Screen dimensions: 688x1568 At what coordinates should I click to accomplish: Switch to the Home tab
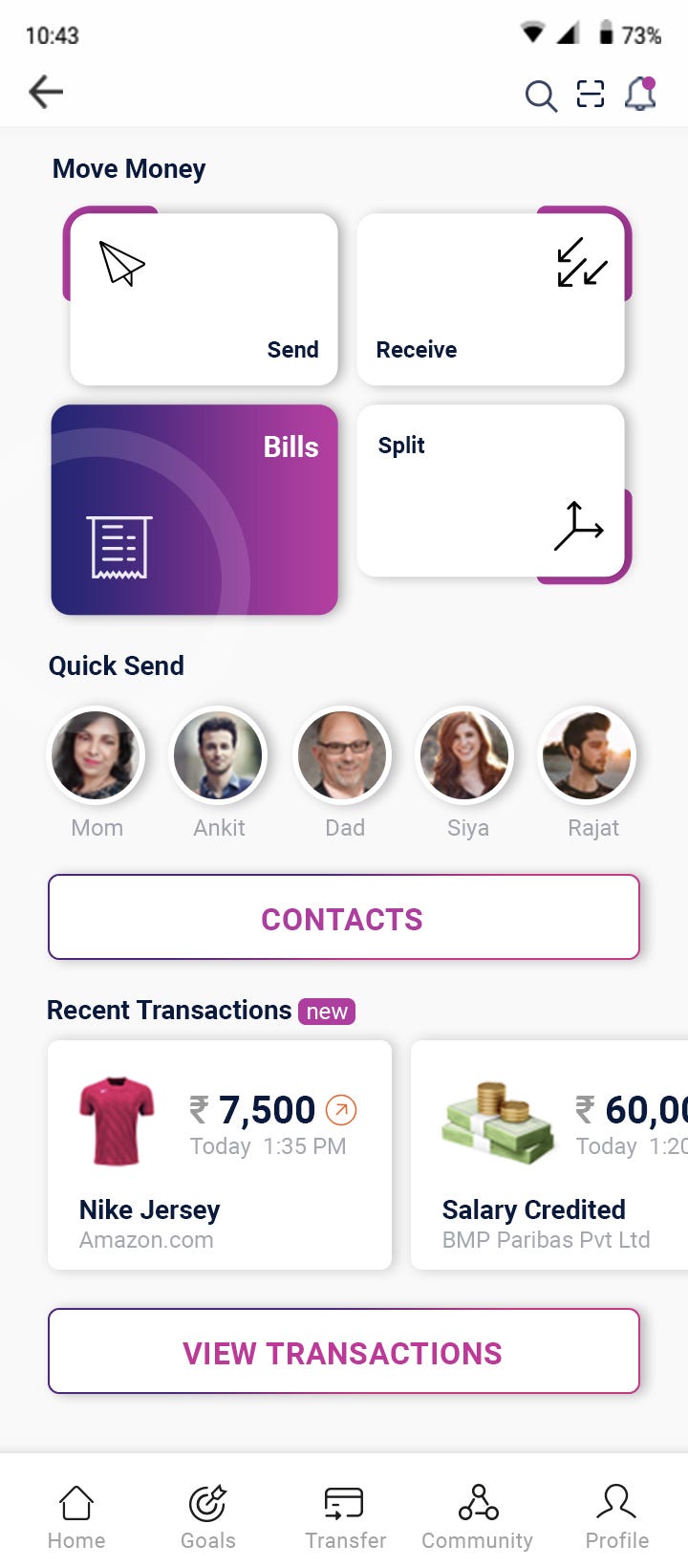(x=76, y=1516)
